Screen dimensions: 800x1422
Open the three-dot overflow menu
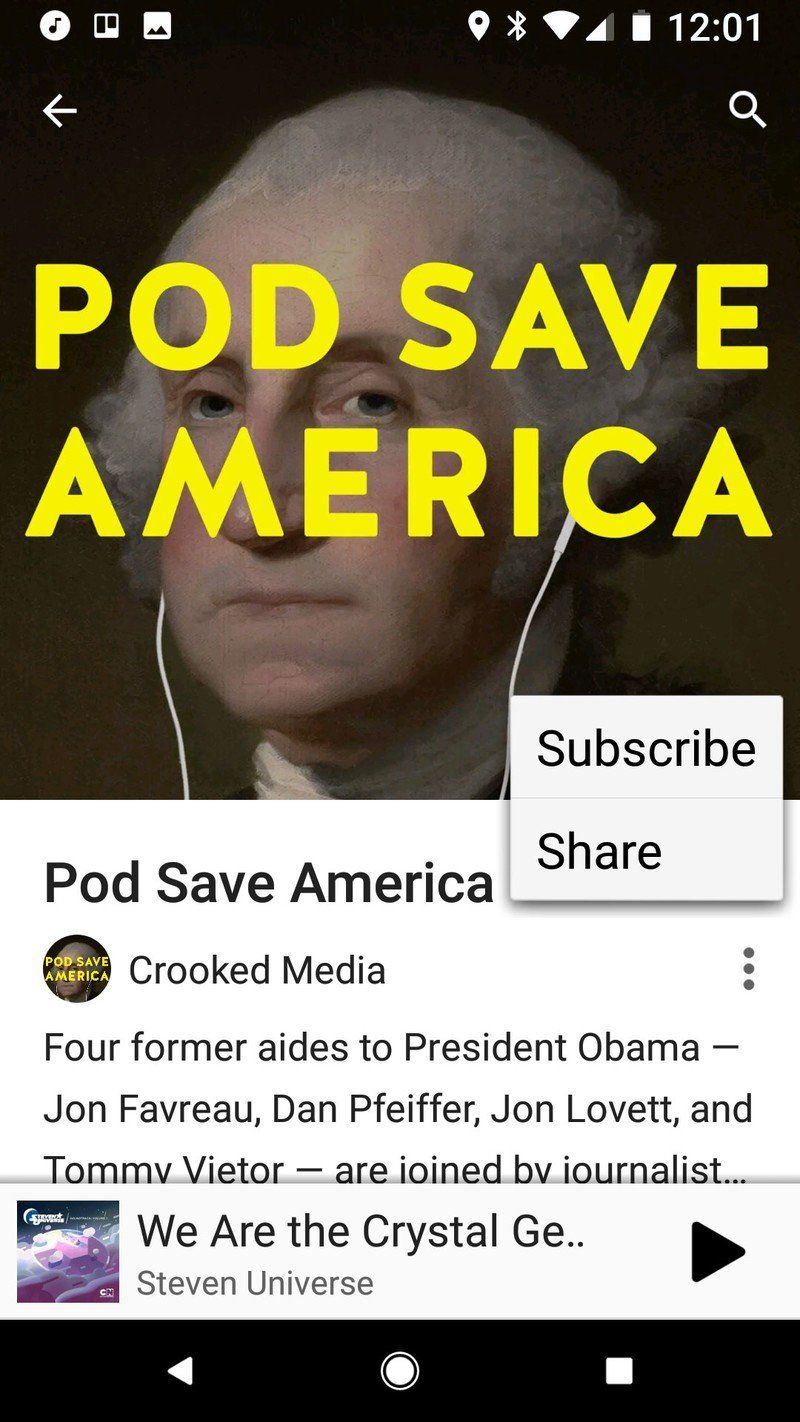coord(748,969)
